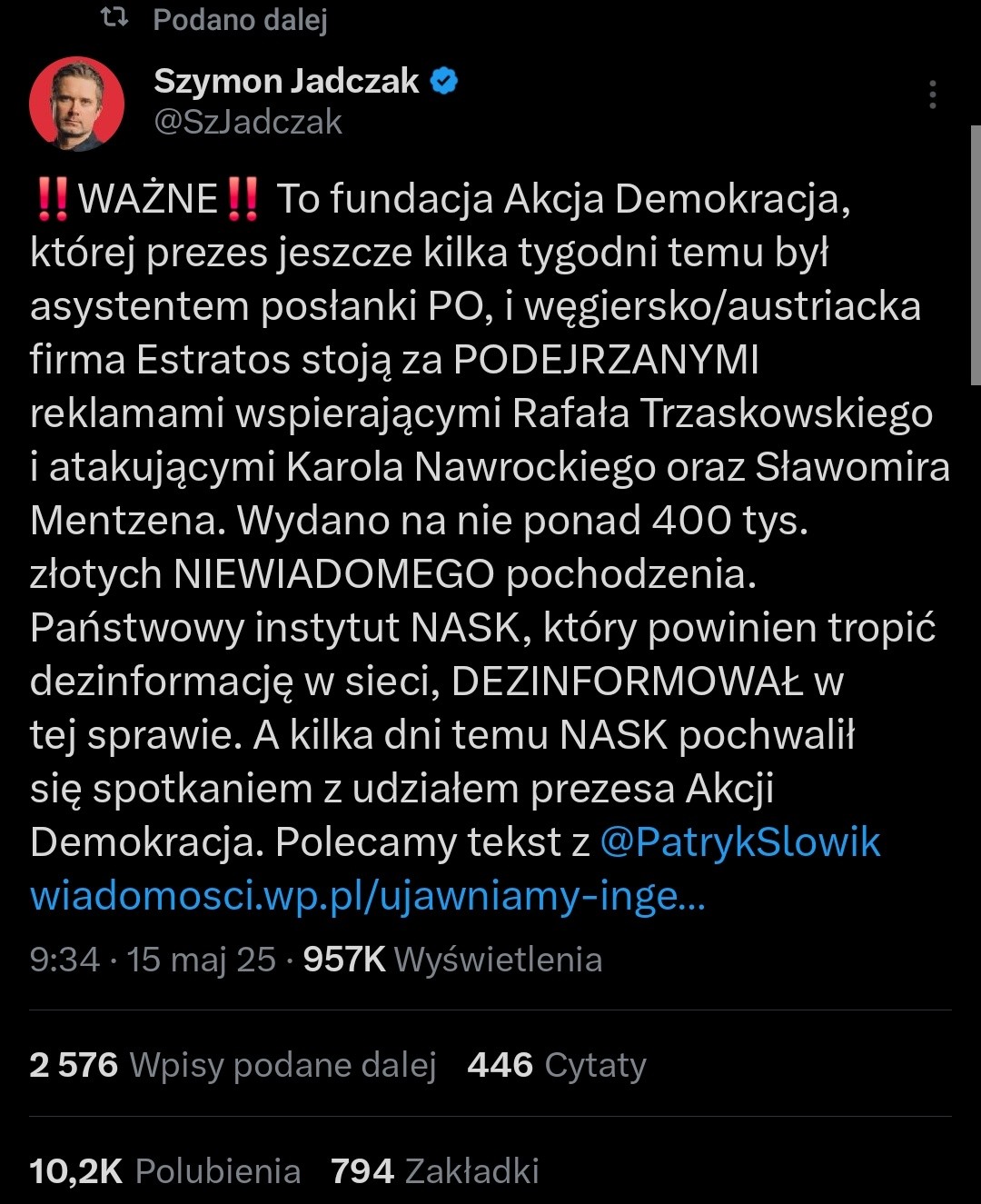This screenshot has width=981, height=1204.
Task: Open the @PatrykSlowik mention
Action: click(740, 842)
